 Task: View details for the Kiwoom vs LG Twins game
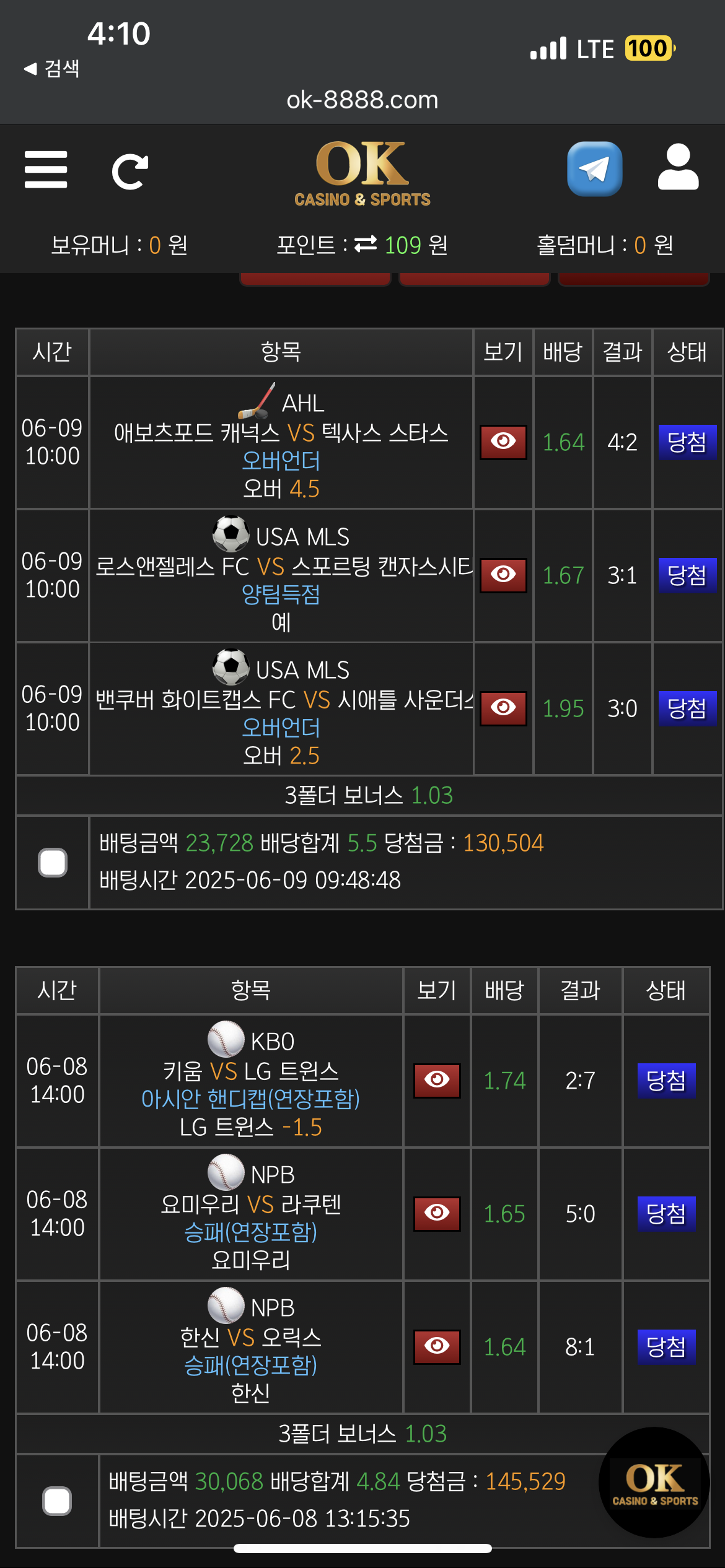(x=437, y=1081)
